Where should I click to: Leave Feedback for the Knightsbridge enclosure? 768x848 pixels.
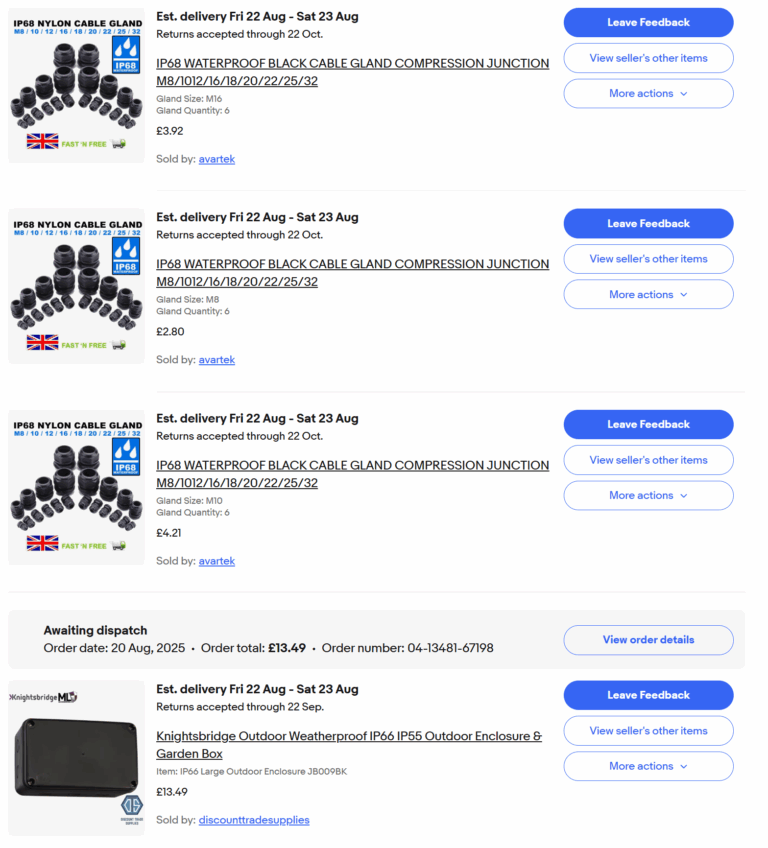pos(648,695)
